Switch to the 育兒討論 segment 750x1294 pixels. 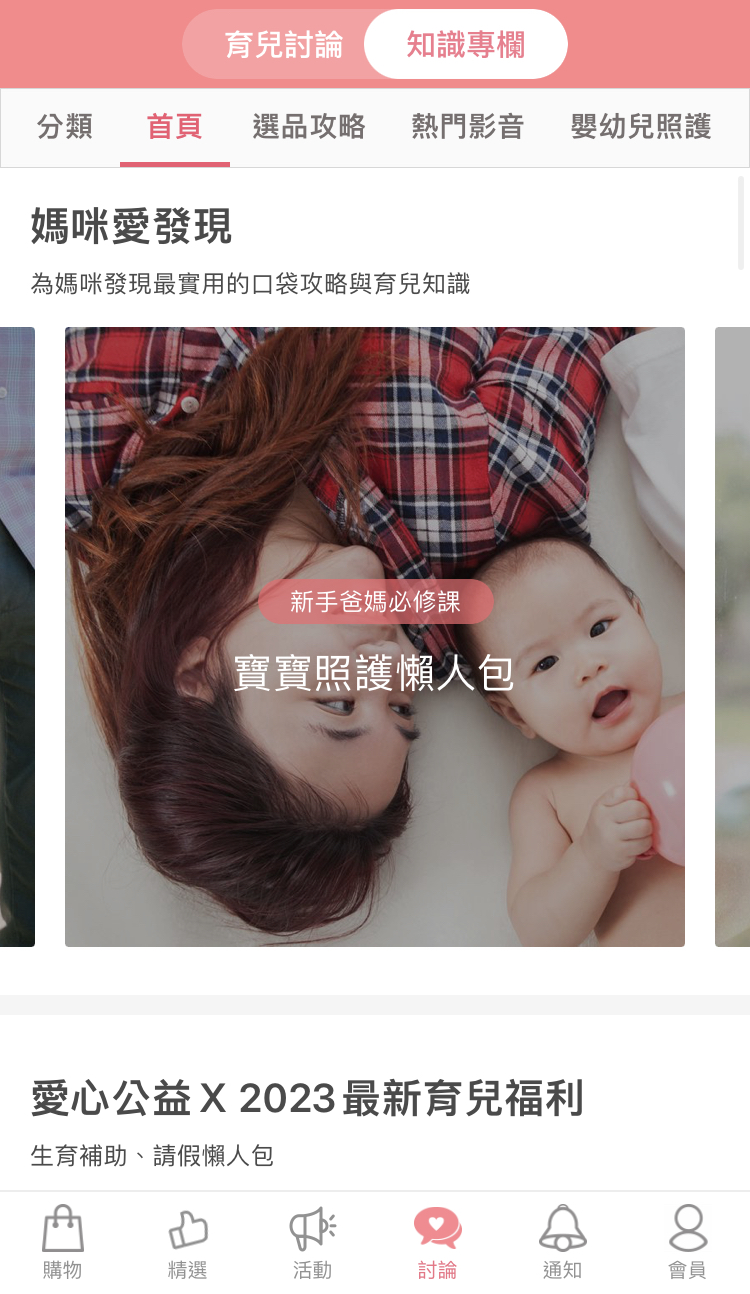click(x=283, y=45)
